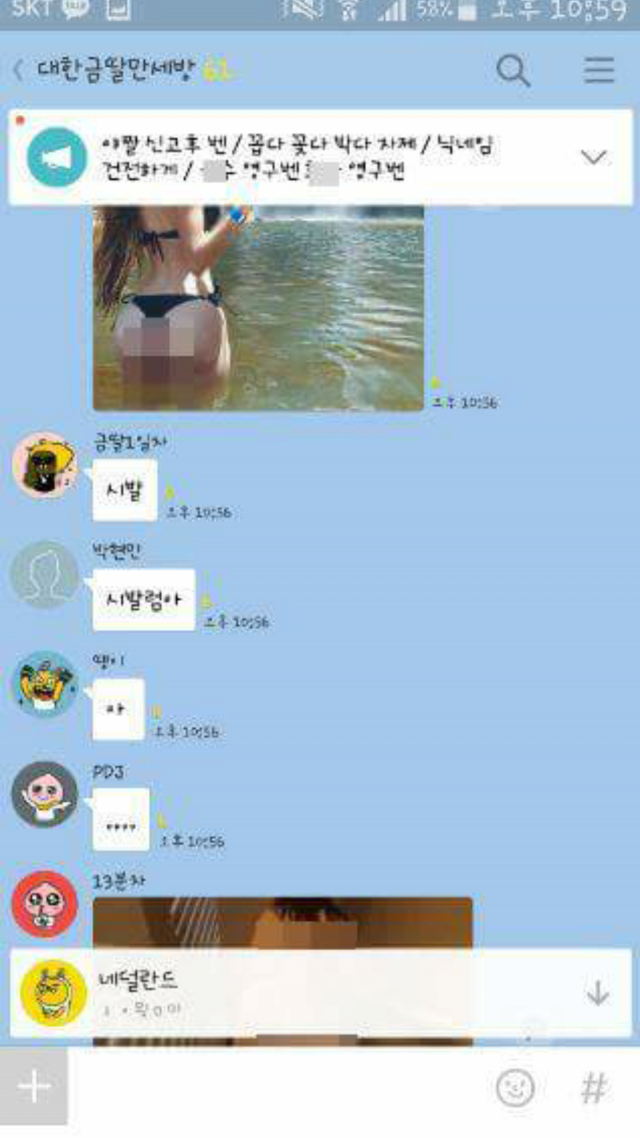View 박현민's profile picture
This screenshot has height=1138, width=640.
(44, 575)
